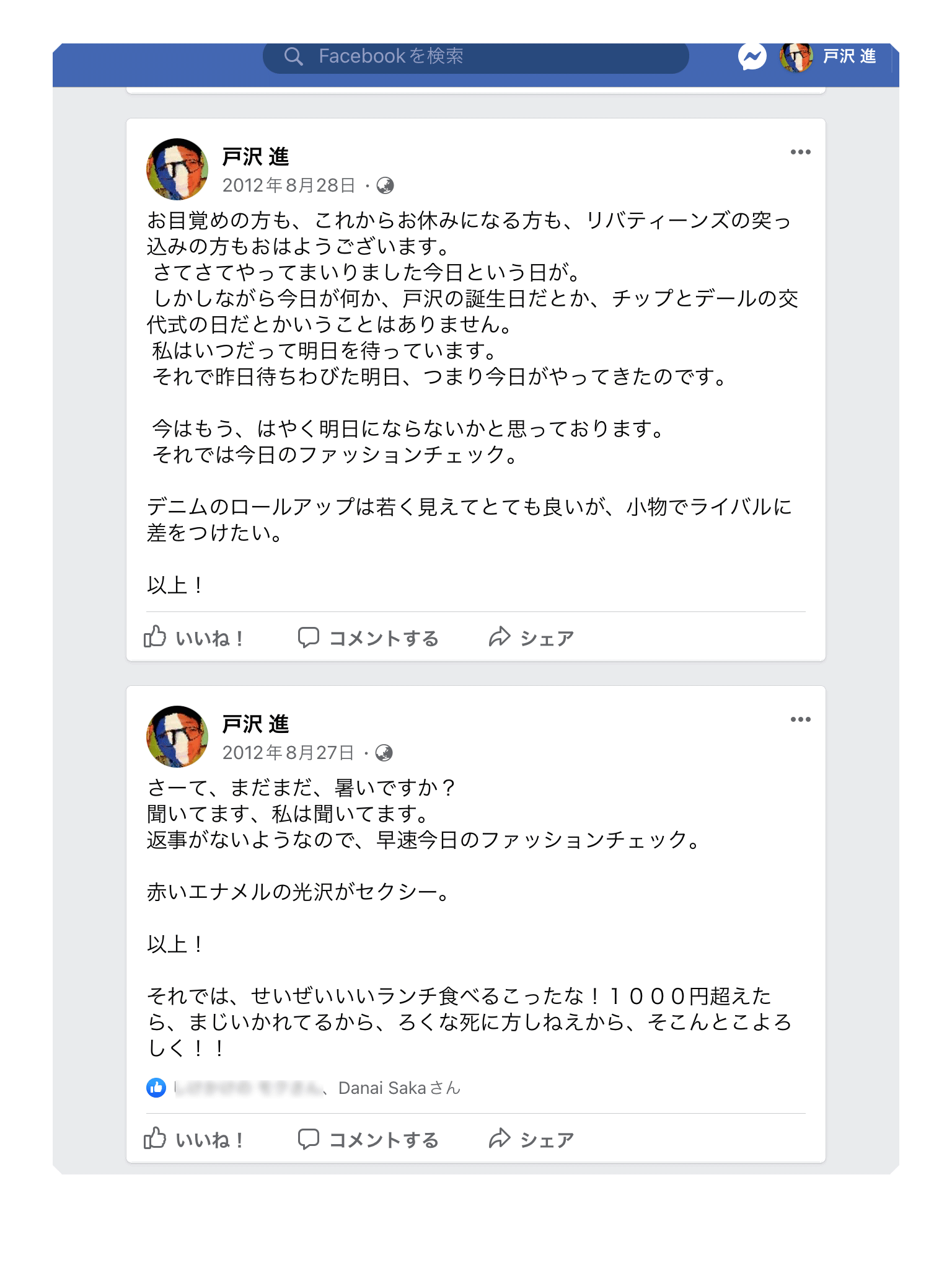Open 戸沢 進 author name on 8月28日 post
This screenshot has width=952, height=1270.
(255, 157)
